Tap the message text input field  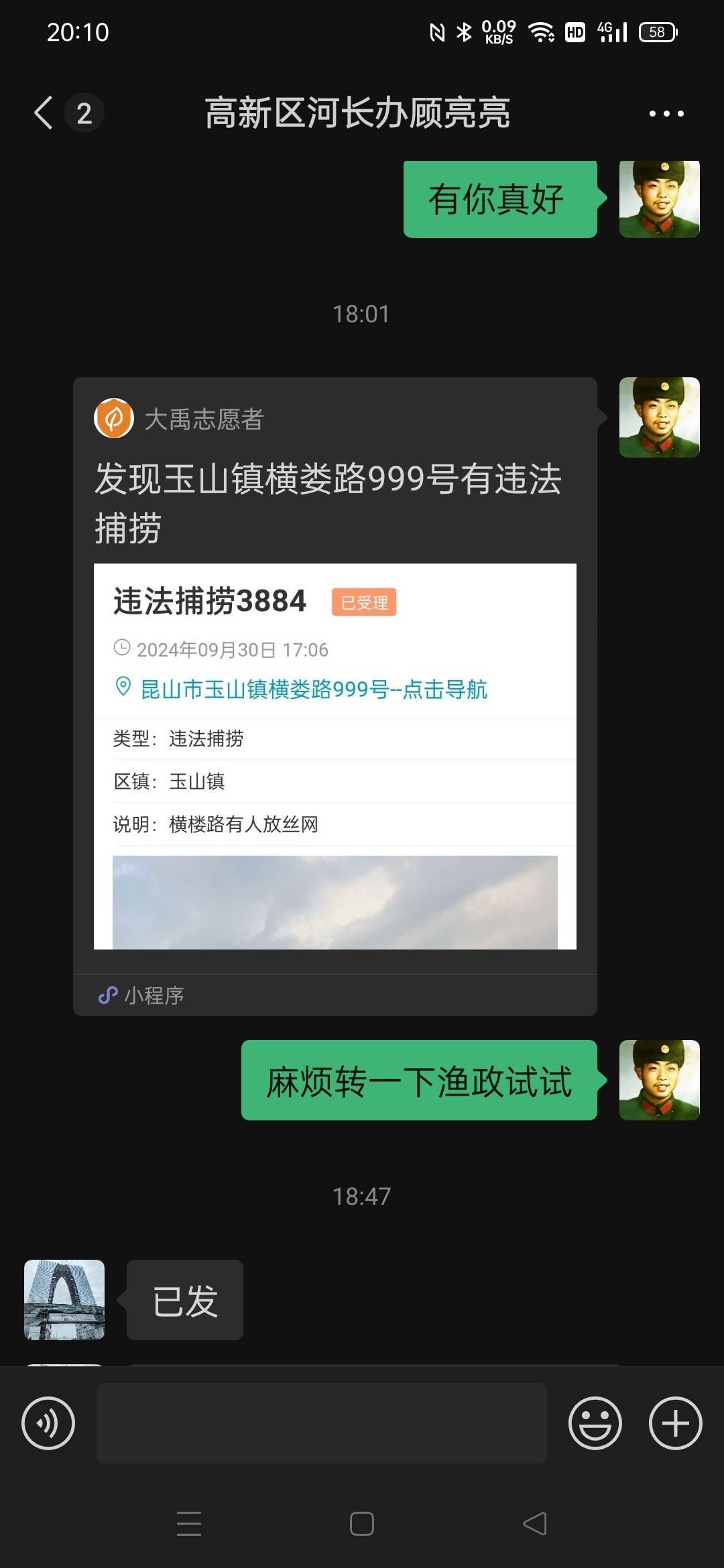pos(322,1423)
